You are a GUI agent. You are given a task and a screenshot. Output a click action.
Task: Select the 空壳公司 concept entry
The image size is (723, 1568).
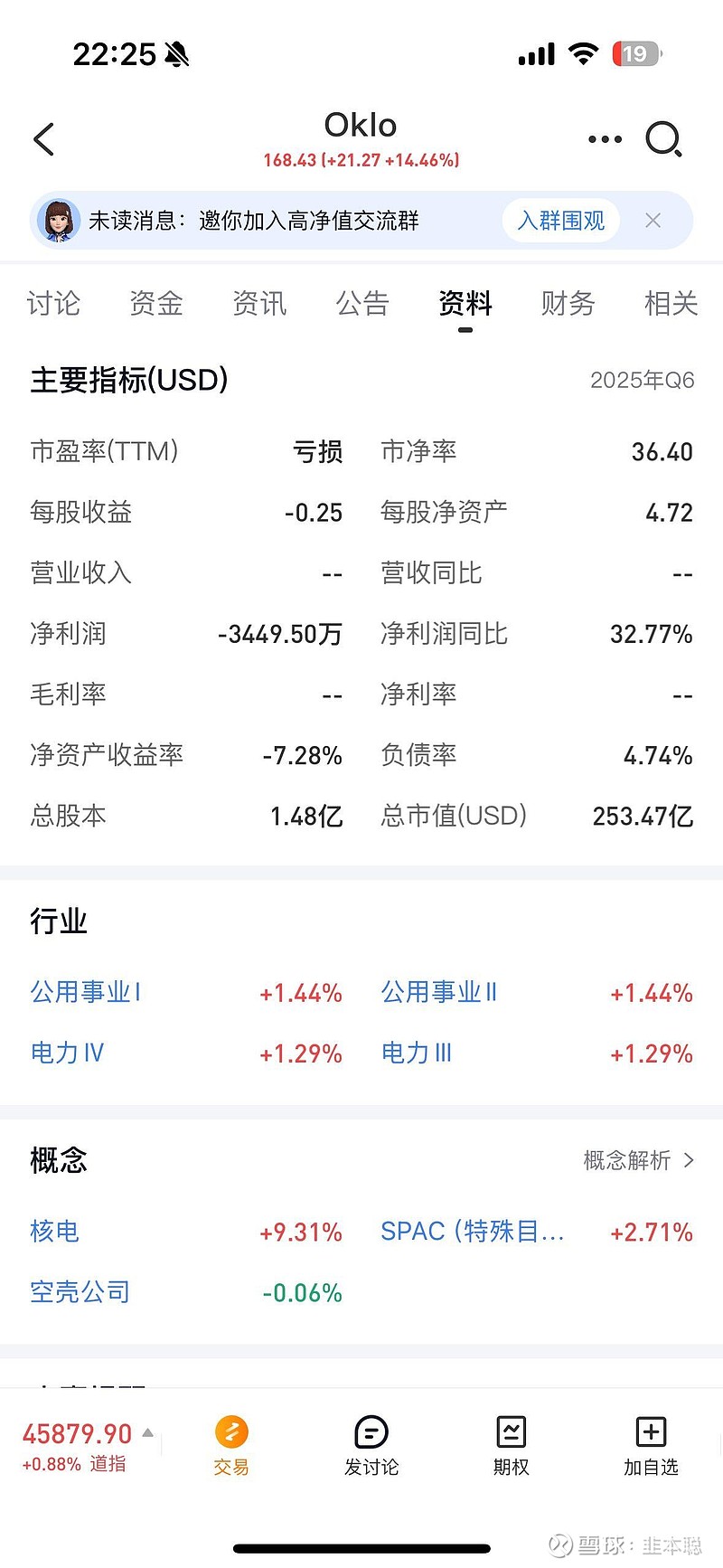pyautogui.click(x=79, y=1292)
